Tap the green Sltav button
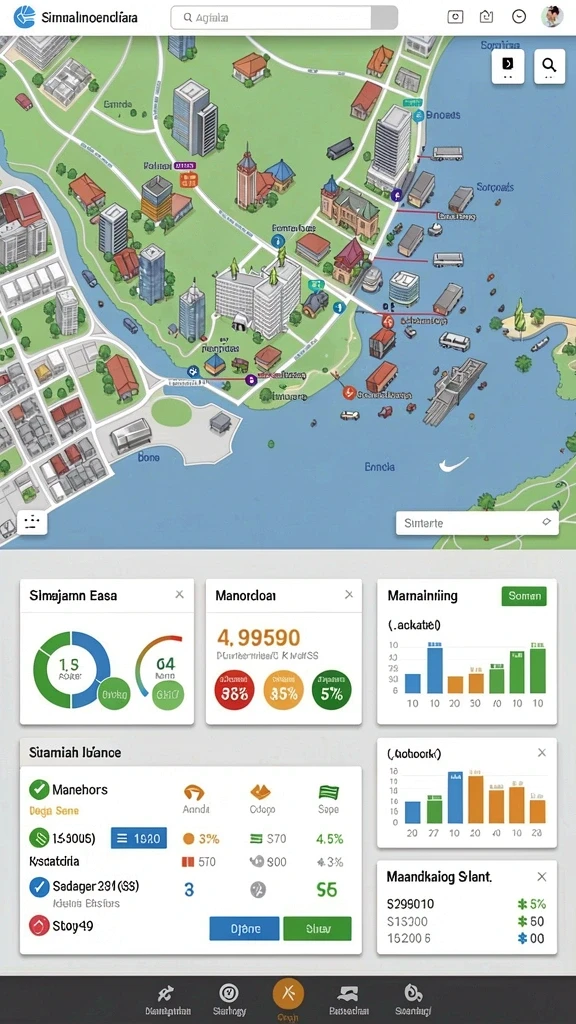 coord(317,928)
